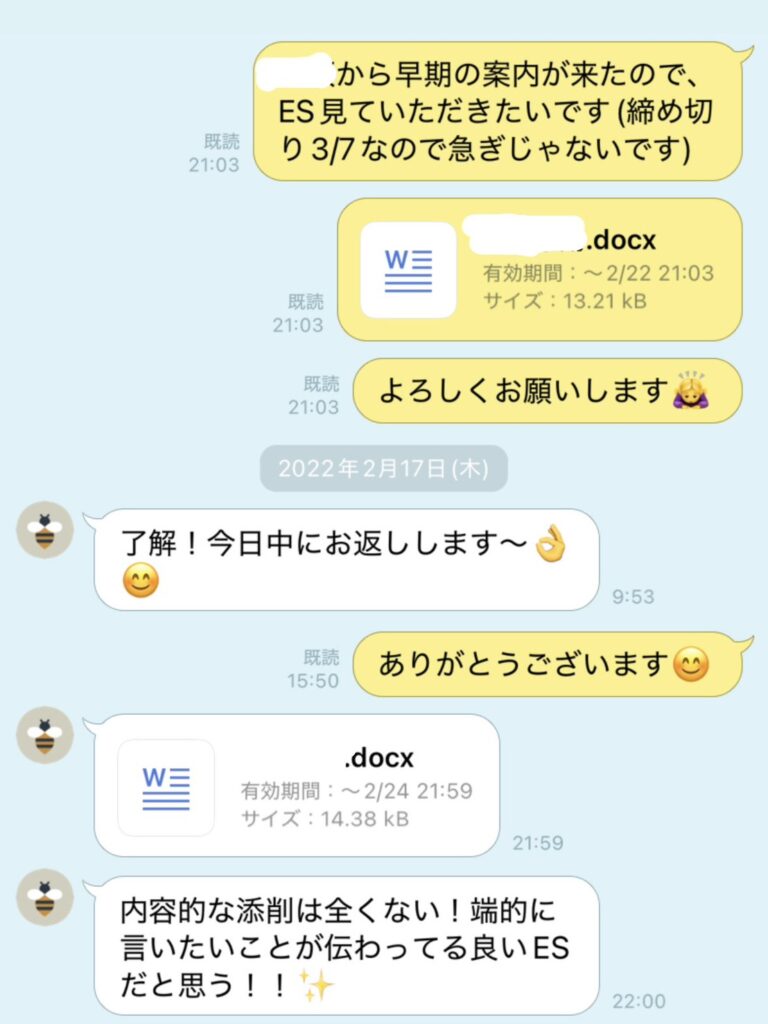Open bee avatar profile beside 了解！ message
The width and height of the screenshot is (768, 1024).
(x=45, y=530)
